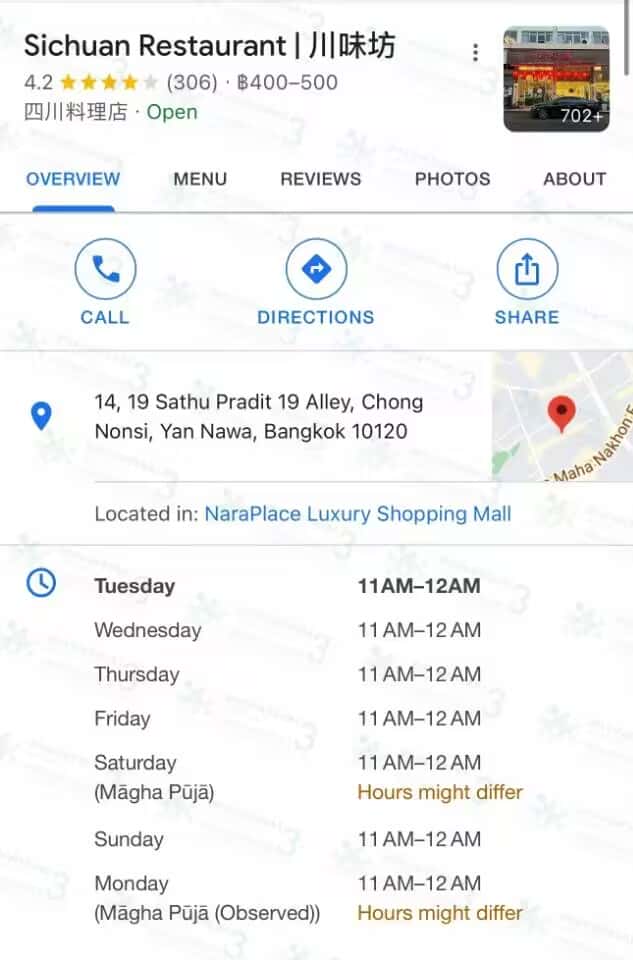633x960 pixels.
Task: Switch to the Menu tab
Action: (x=200, y=179)
